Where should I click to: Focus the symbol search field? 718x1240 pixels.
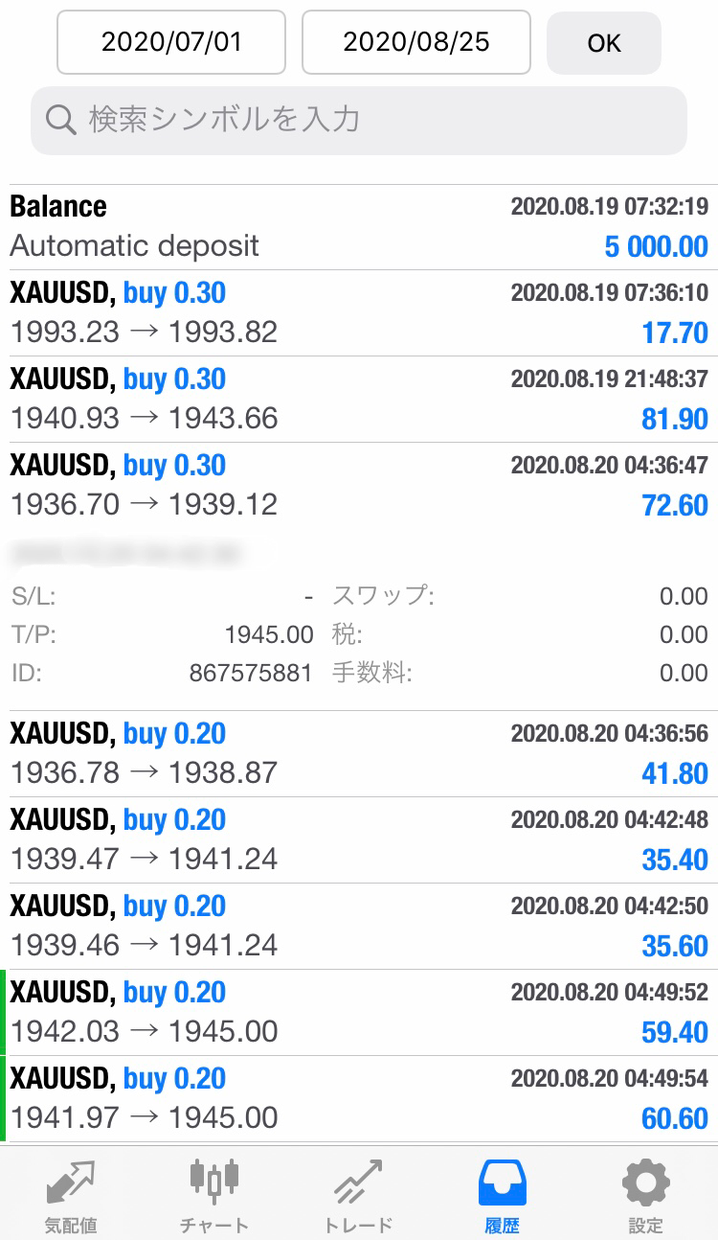(x=358, y=120)
